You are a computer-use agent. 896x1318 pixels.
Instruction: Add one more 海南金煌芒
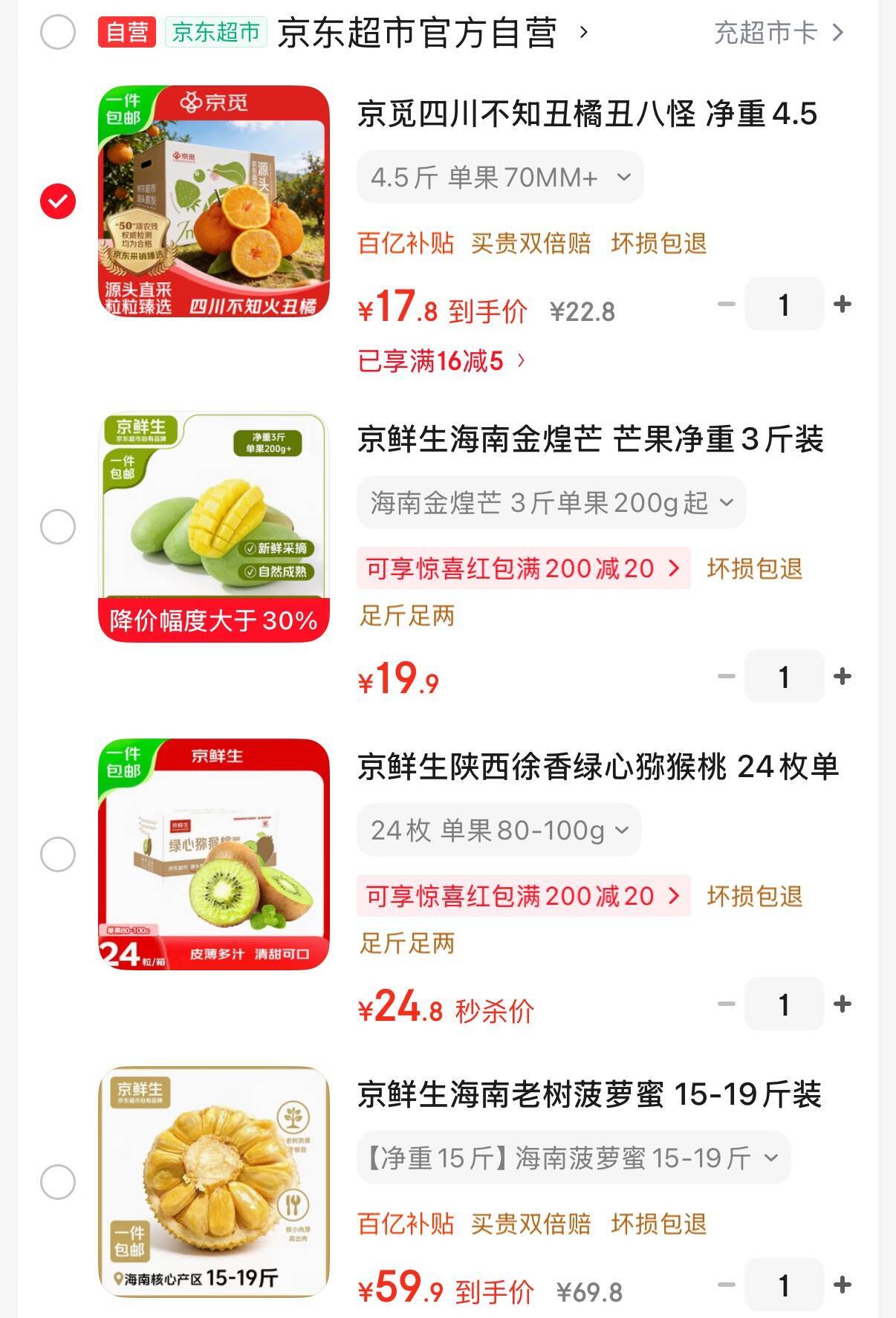coord(843,677)
